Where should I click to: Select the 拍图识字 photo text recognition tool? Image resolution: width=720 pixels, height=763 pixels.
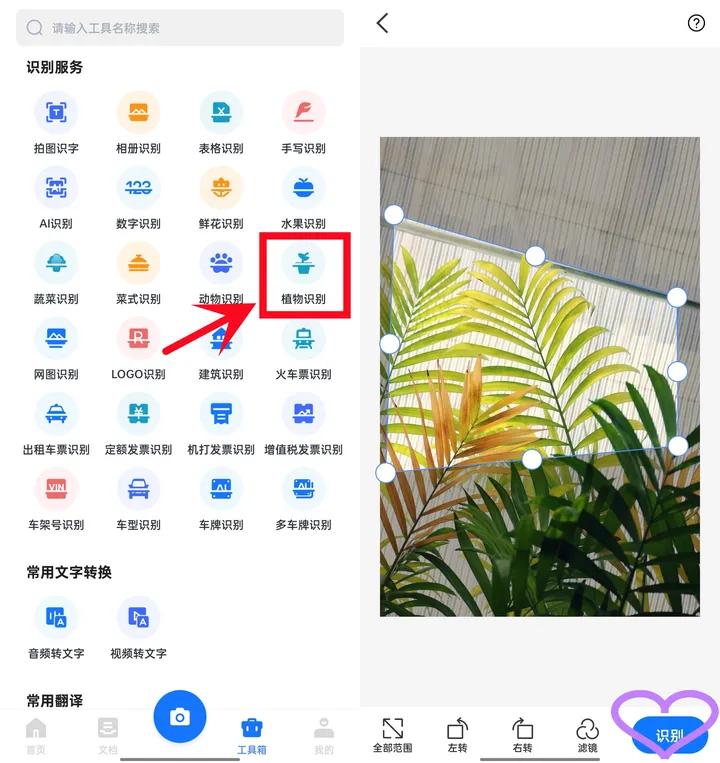pyautogui.click(x=57, y=120)
